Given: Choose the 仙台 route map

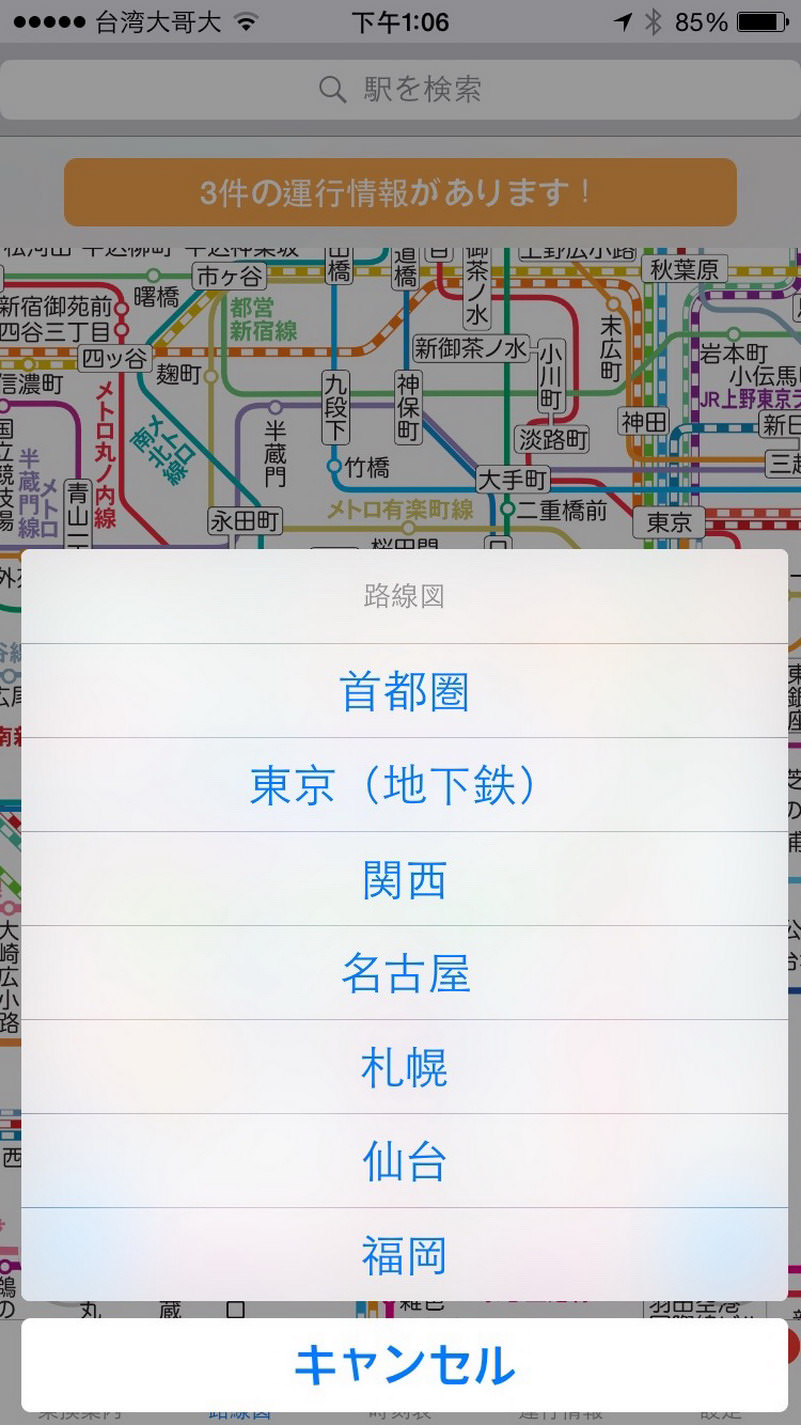Looking at the screenshot, I should coord(404,1161).
